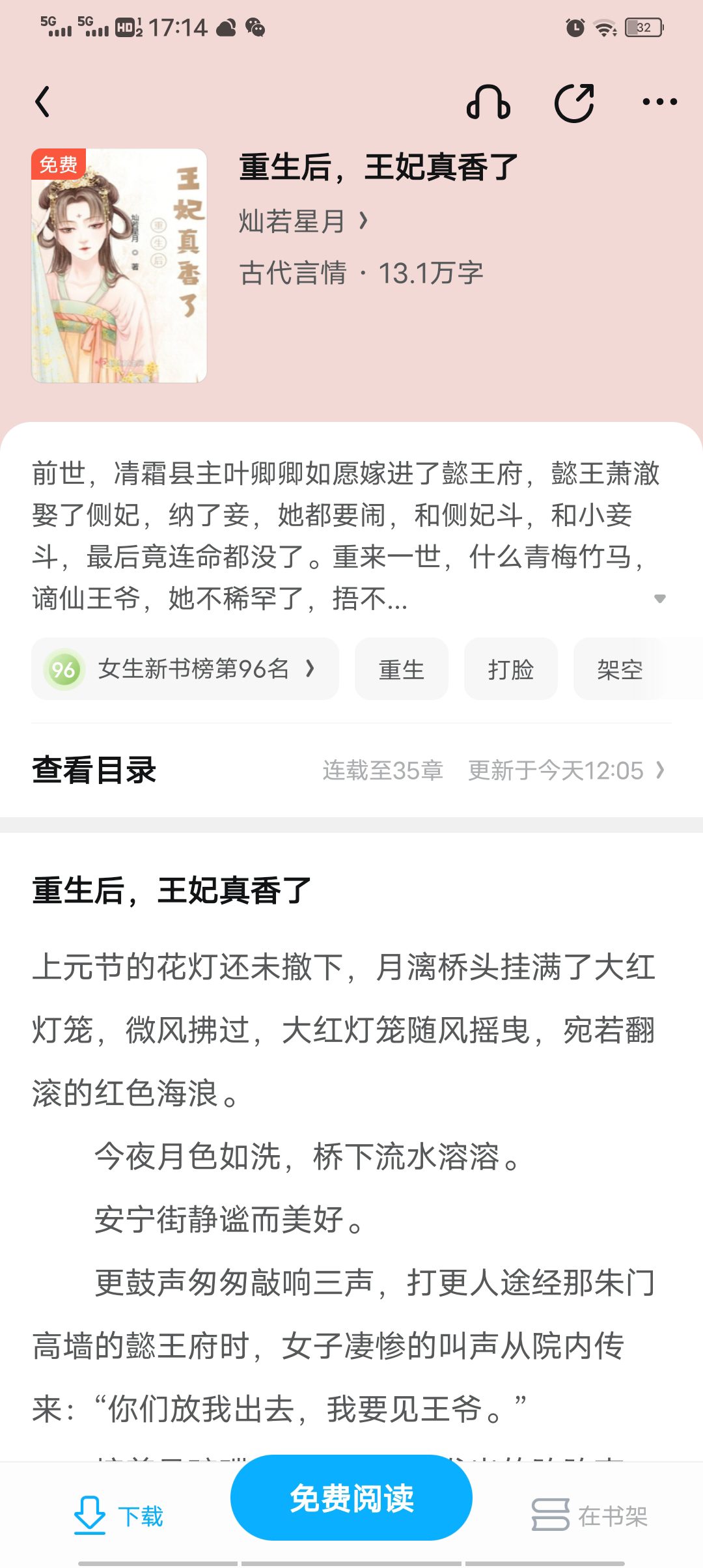This screenshot has height=1568, width=703.
Task: Open the 女生新书榜第96名 ranking
Action: tap(185, 669)
